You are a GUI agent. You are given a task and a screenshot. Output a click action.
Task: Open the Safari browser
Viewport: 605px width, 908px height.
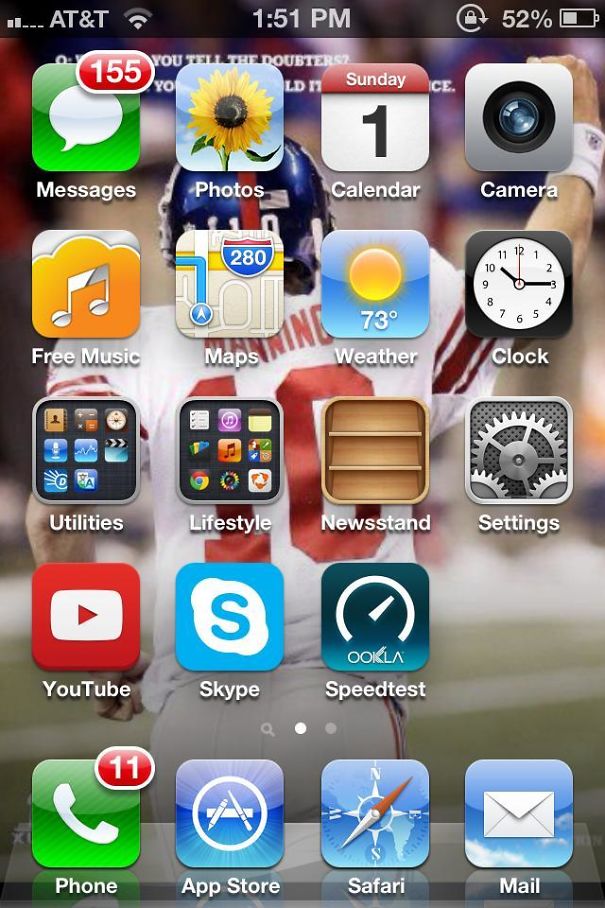coord(375,814)
